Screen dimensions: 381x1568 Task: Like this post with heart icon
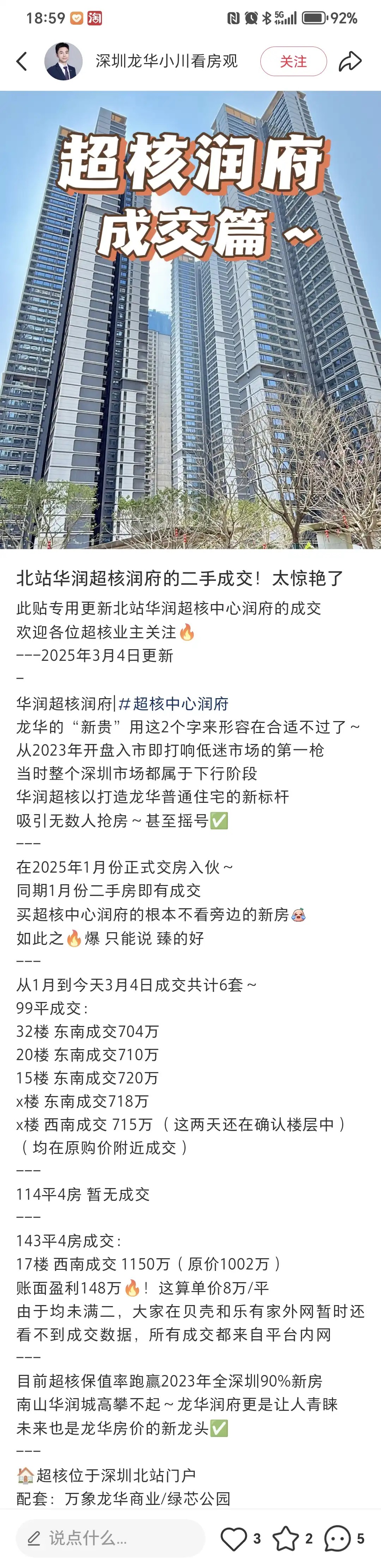tap(234, 1538)
